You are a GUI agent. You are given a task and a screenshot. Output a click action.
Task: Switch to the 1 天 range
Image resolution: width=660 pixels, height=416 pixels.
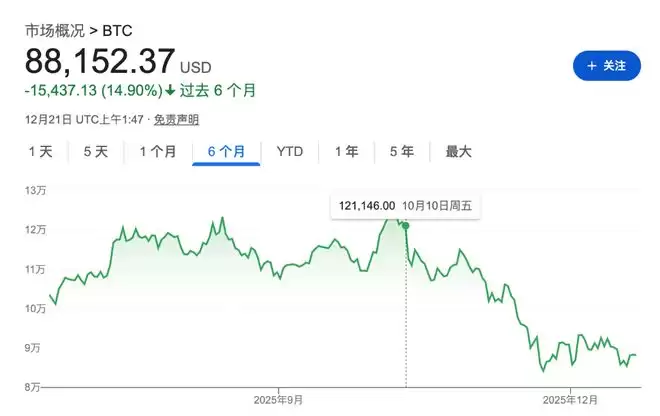click(x=40, y=152)
